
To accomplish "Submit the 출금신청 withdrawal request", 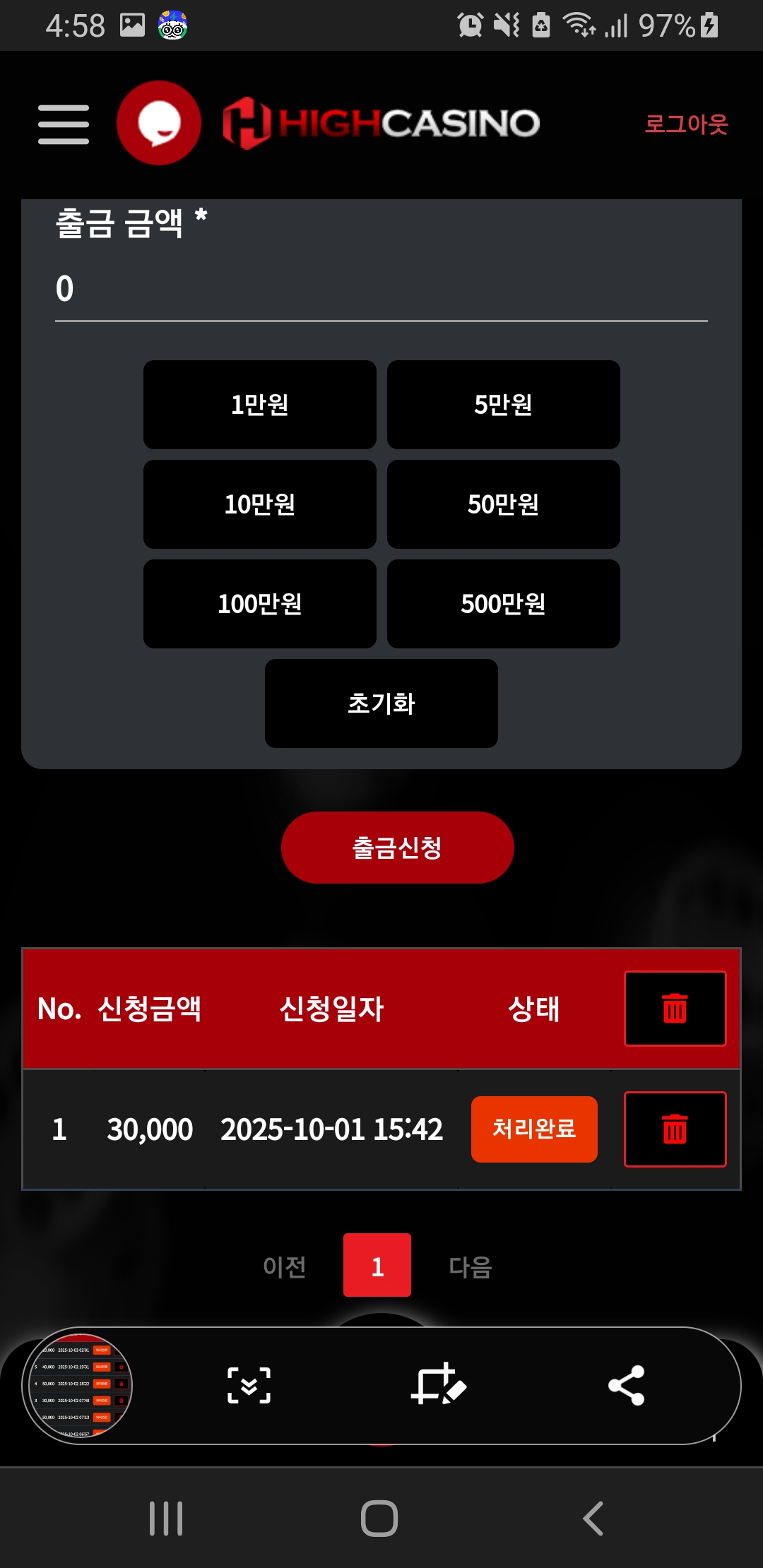I will point(397,848).
